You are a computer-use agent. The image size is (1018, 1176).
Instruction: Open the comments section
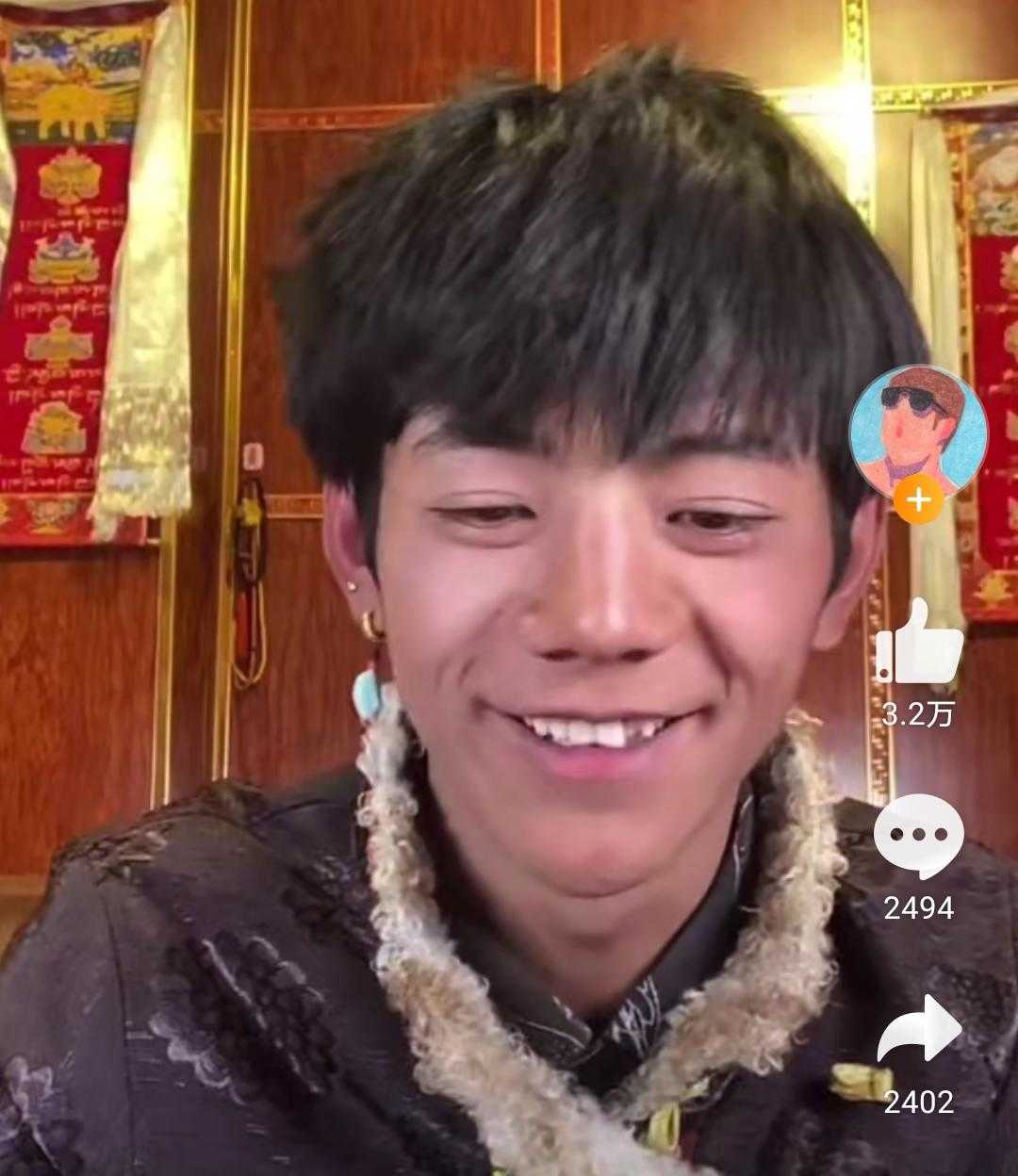(919, 835)
